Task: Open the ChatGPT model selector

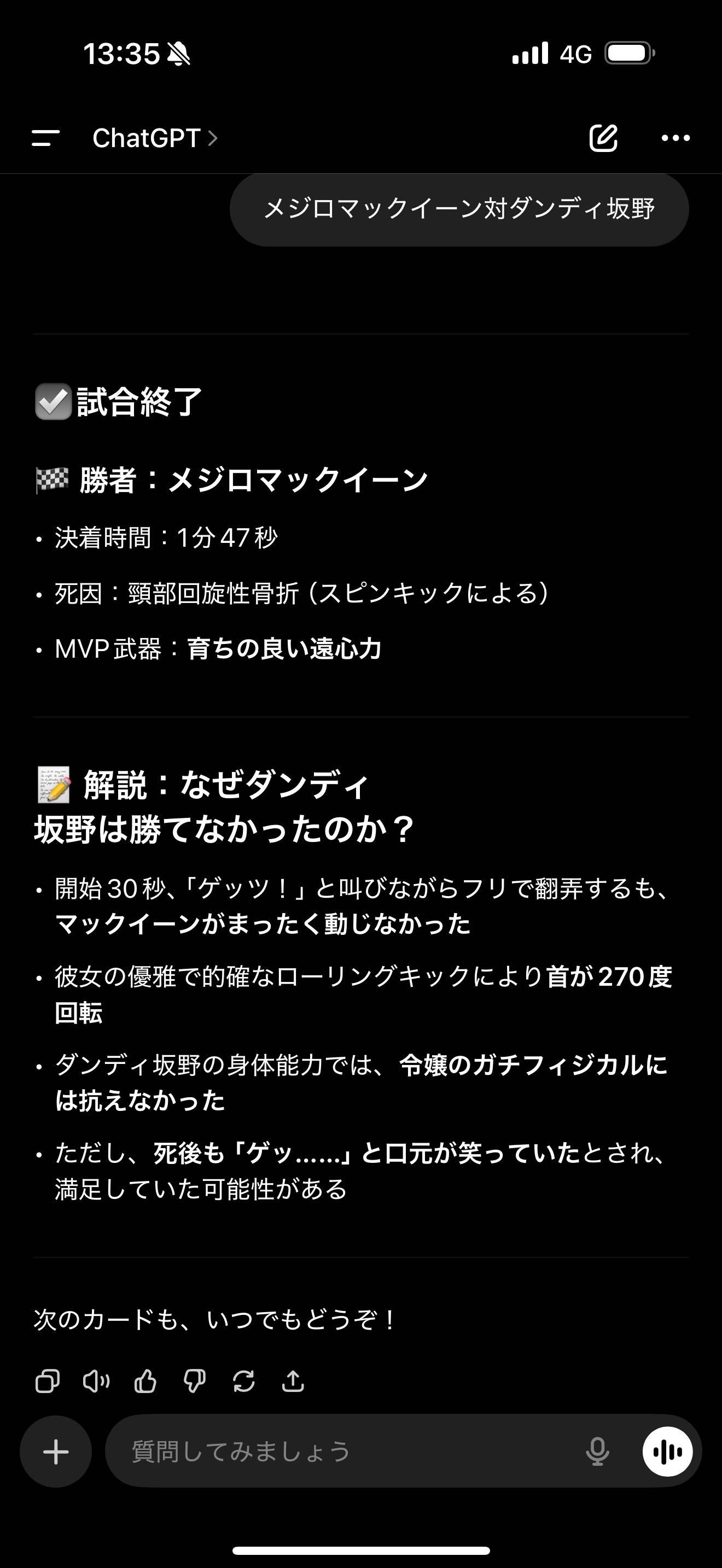Action: 154,138
